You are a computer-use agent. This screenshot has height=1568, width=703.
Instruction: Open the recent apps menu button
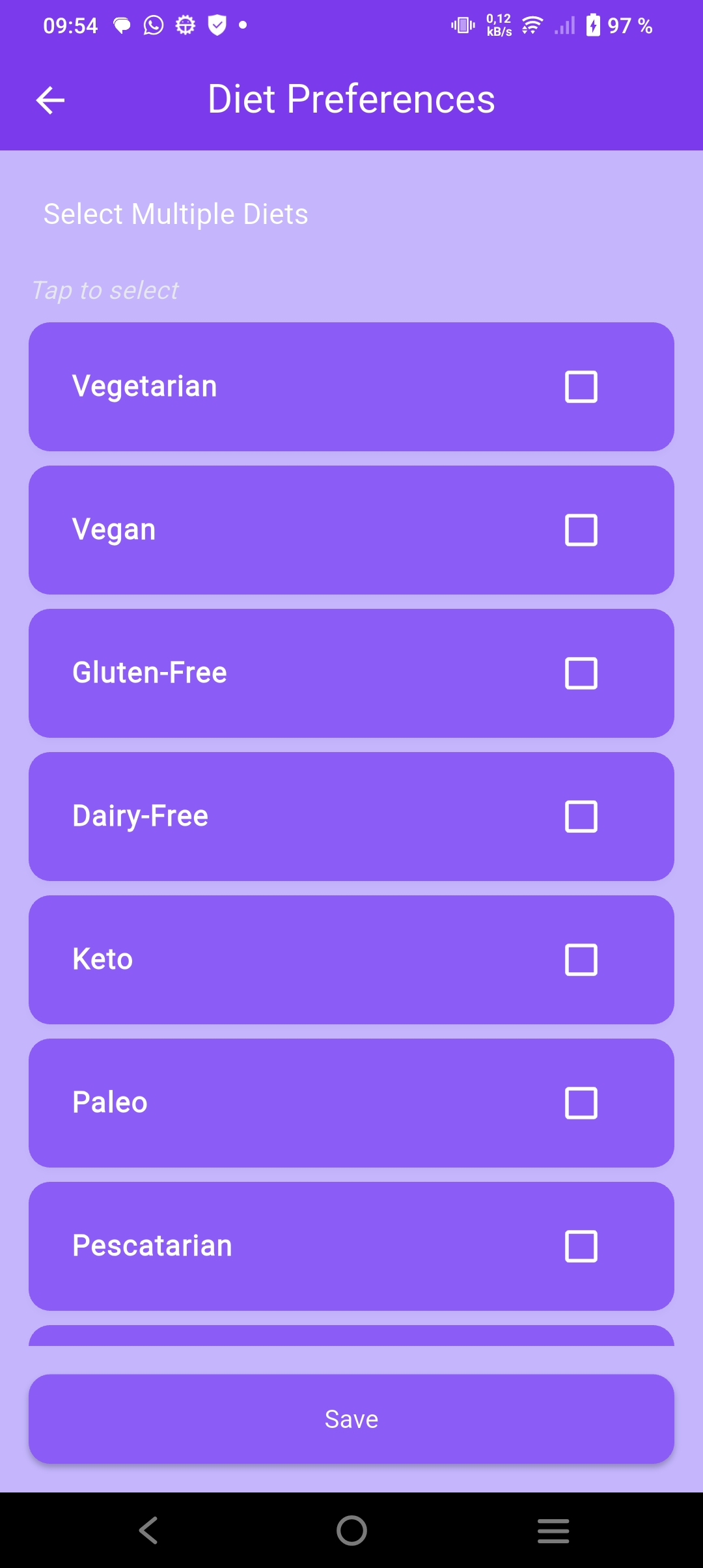553,1531
